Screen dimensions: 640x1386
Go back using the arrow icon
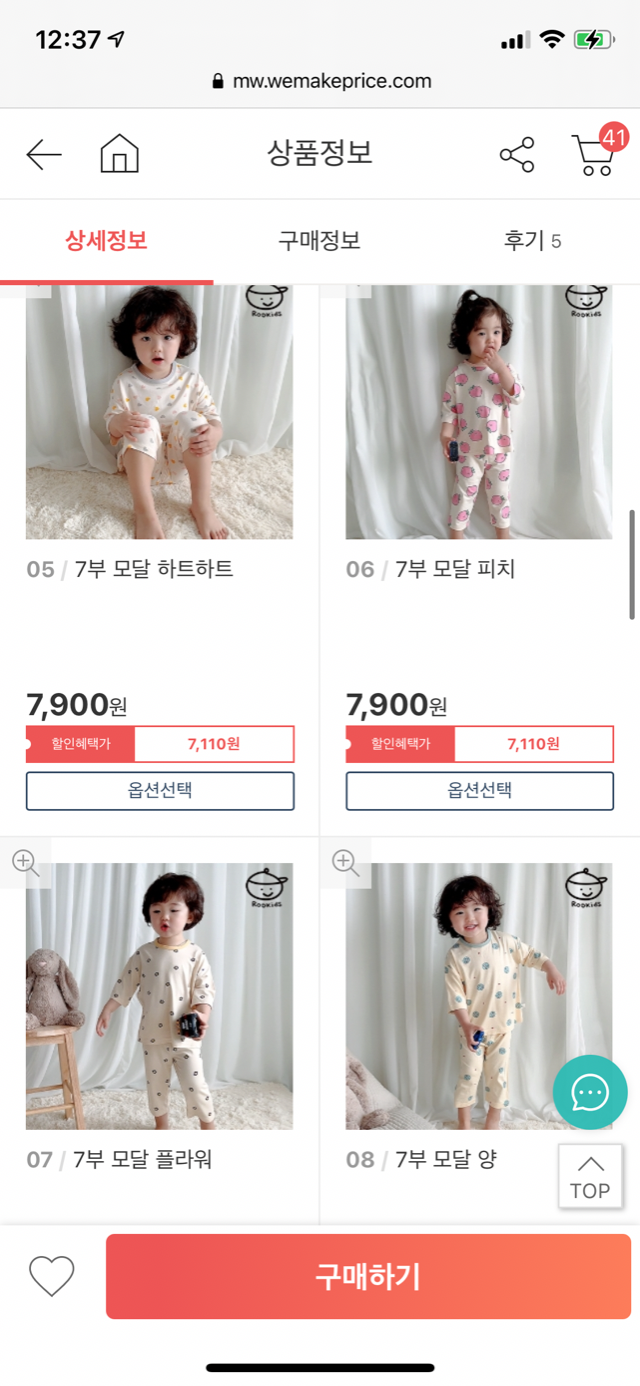click(44, 155)
